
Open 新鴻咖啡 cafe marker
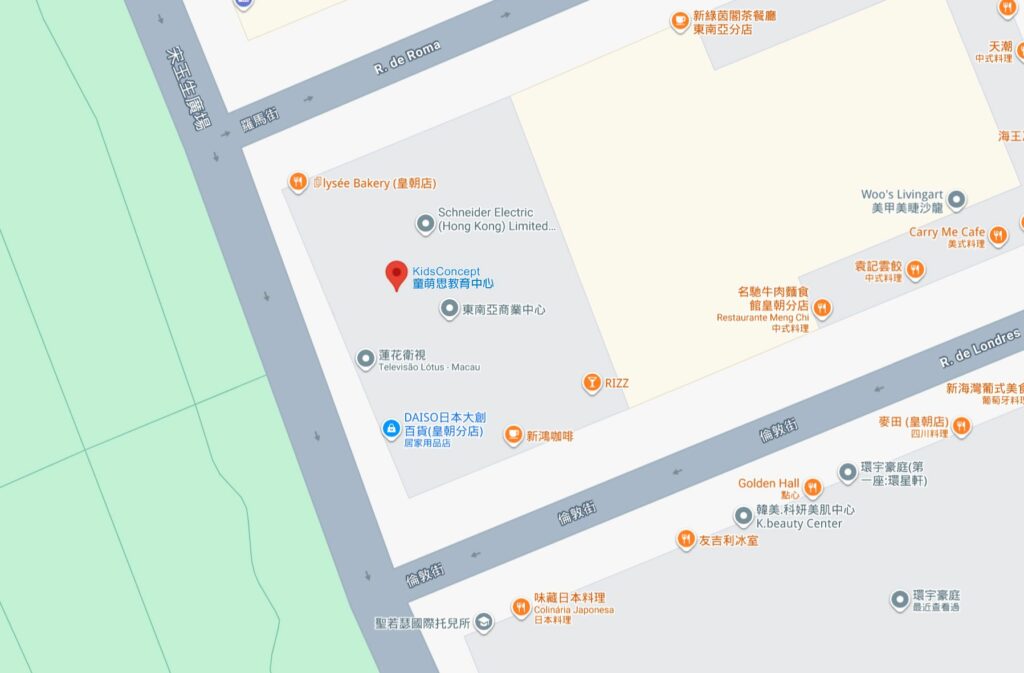[x=513, y=435]
